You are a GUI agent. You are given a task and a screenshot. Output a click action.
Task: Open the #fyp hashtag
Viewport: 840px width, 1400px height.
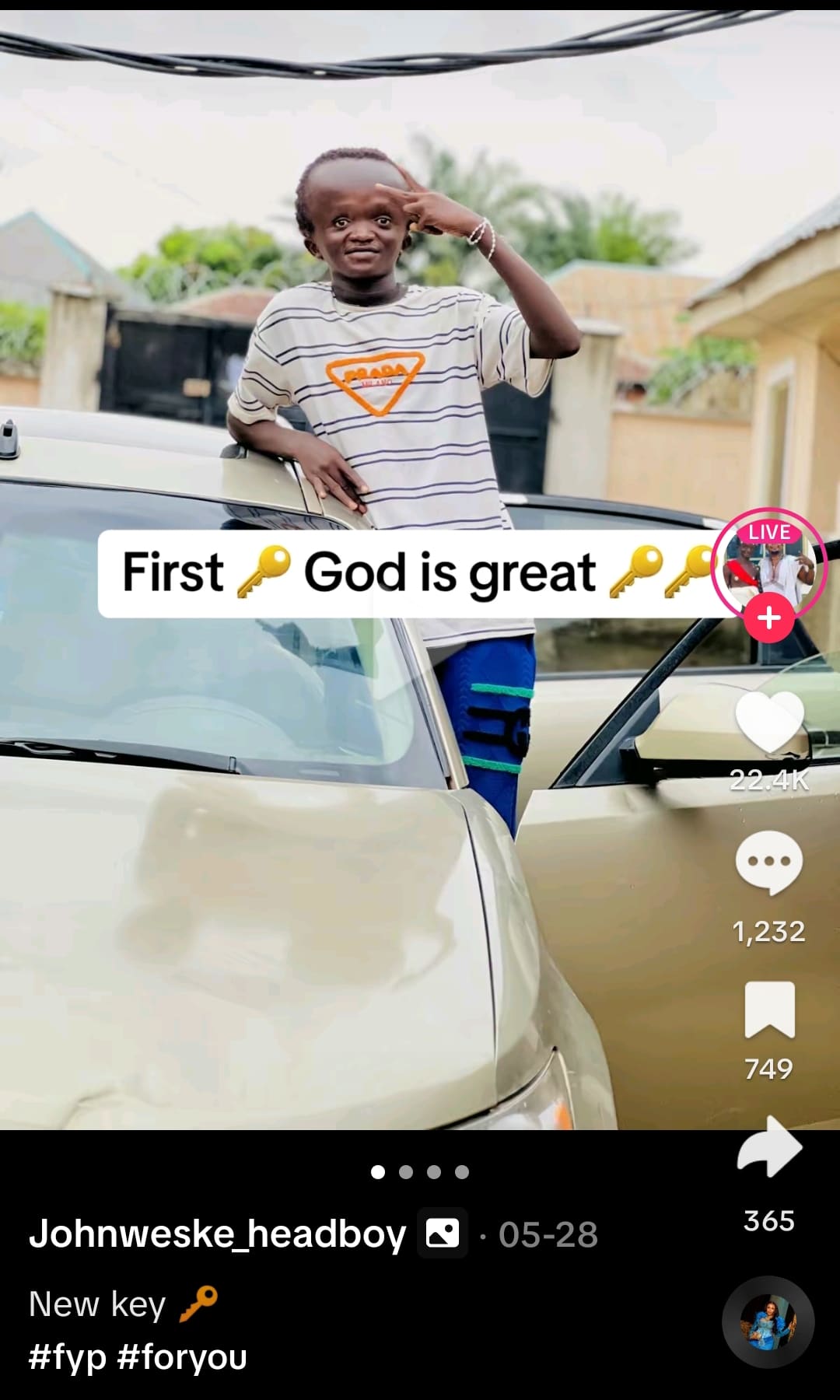[67, 1358]
